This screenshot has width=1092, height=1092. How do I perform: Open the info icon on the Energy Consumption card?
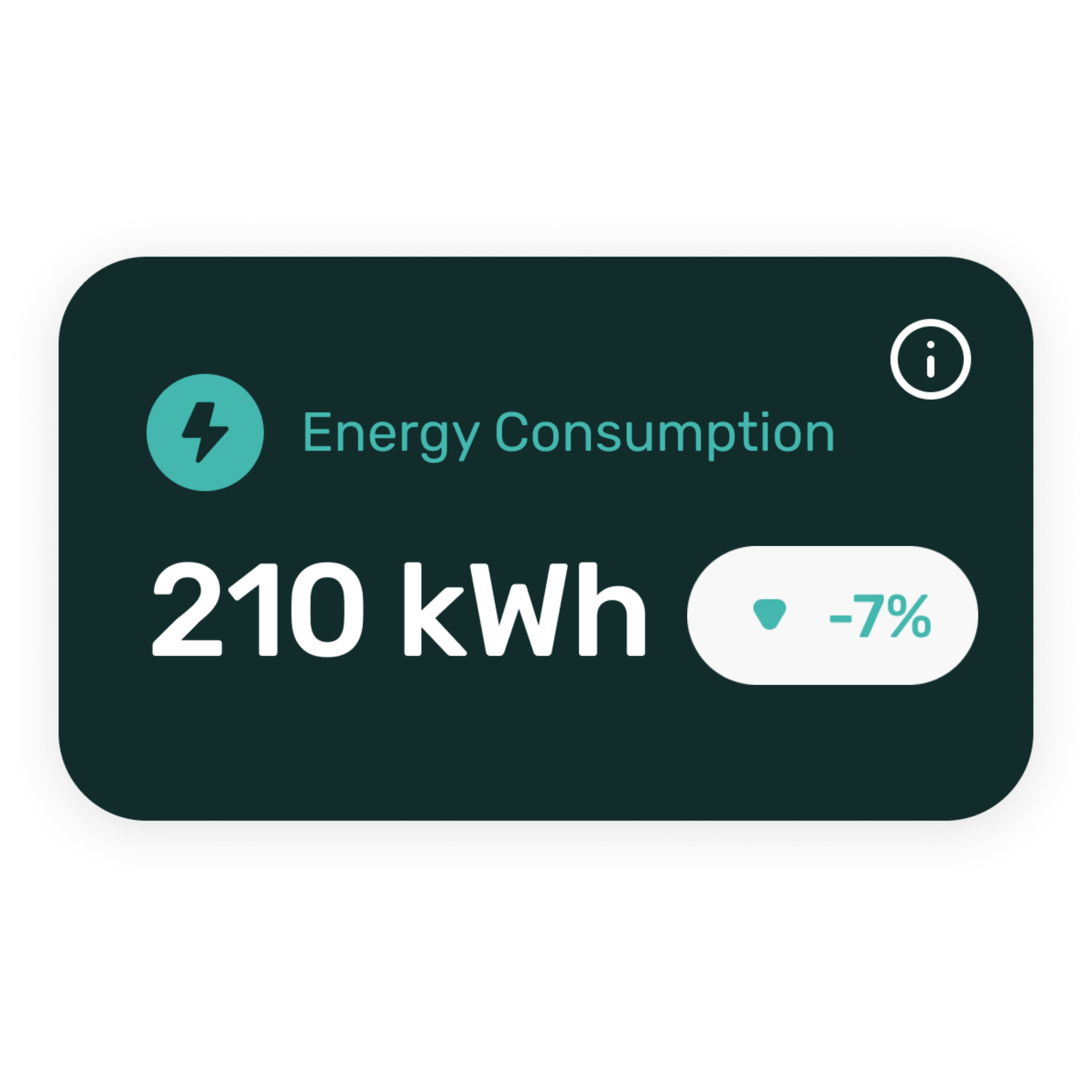click(930, 359)
